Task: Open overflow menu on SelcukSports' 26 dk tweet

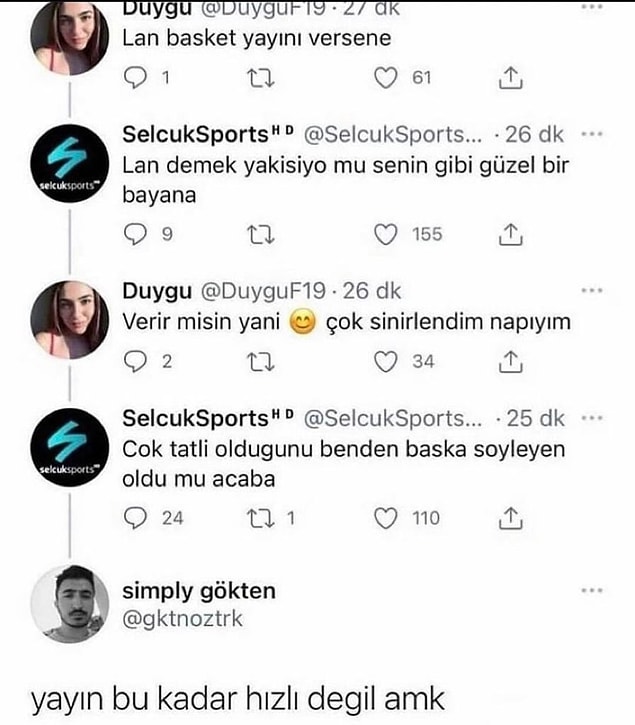Action: pos(591,135)
